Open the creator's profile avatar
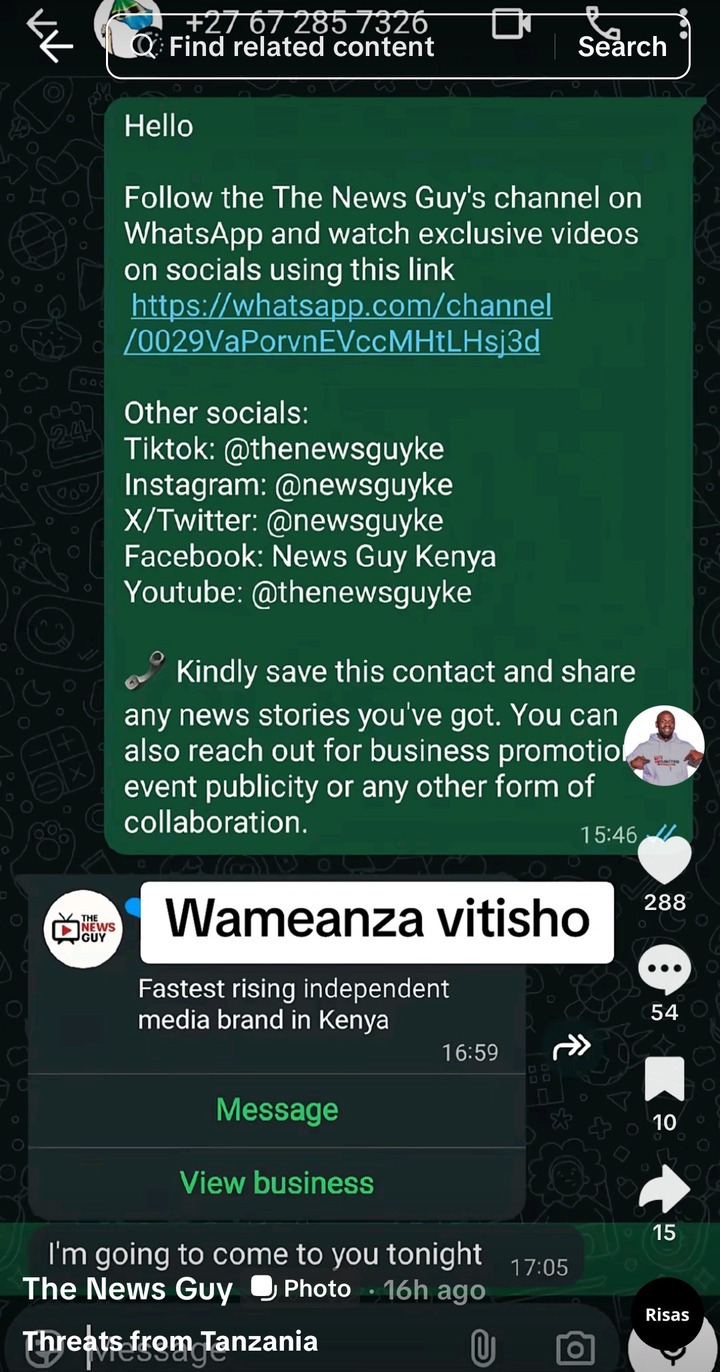This screenshot has height=1372, width=720. pyautogui.click(x=664, y=746)
